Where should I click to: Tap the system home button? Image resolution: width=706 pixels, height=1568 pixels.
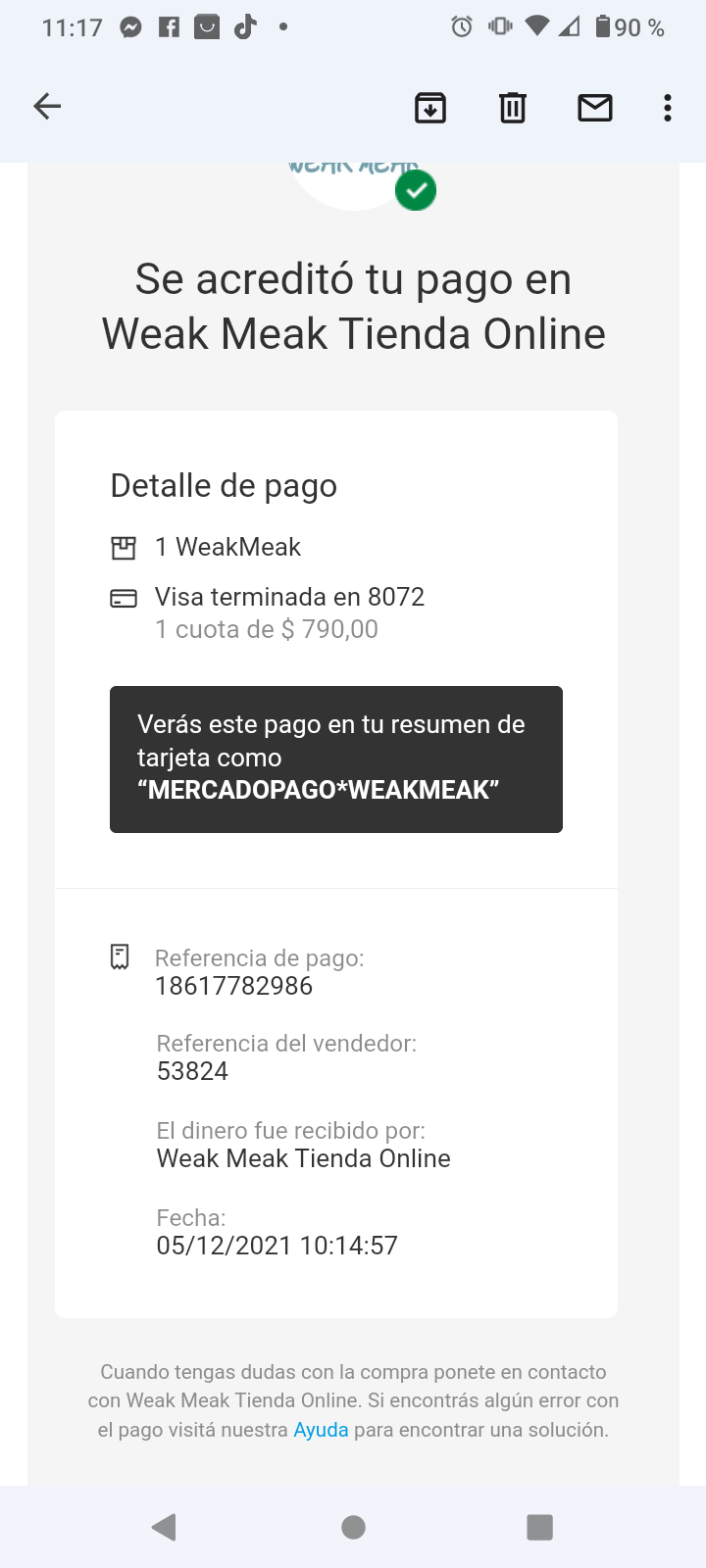coord(353,1527)
